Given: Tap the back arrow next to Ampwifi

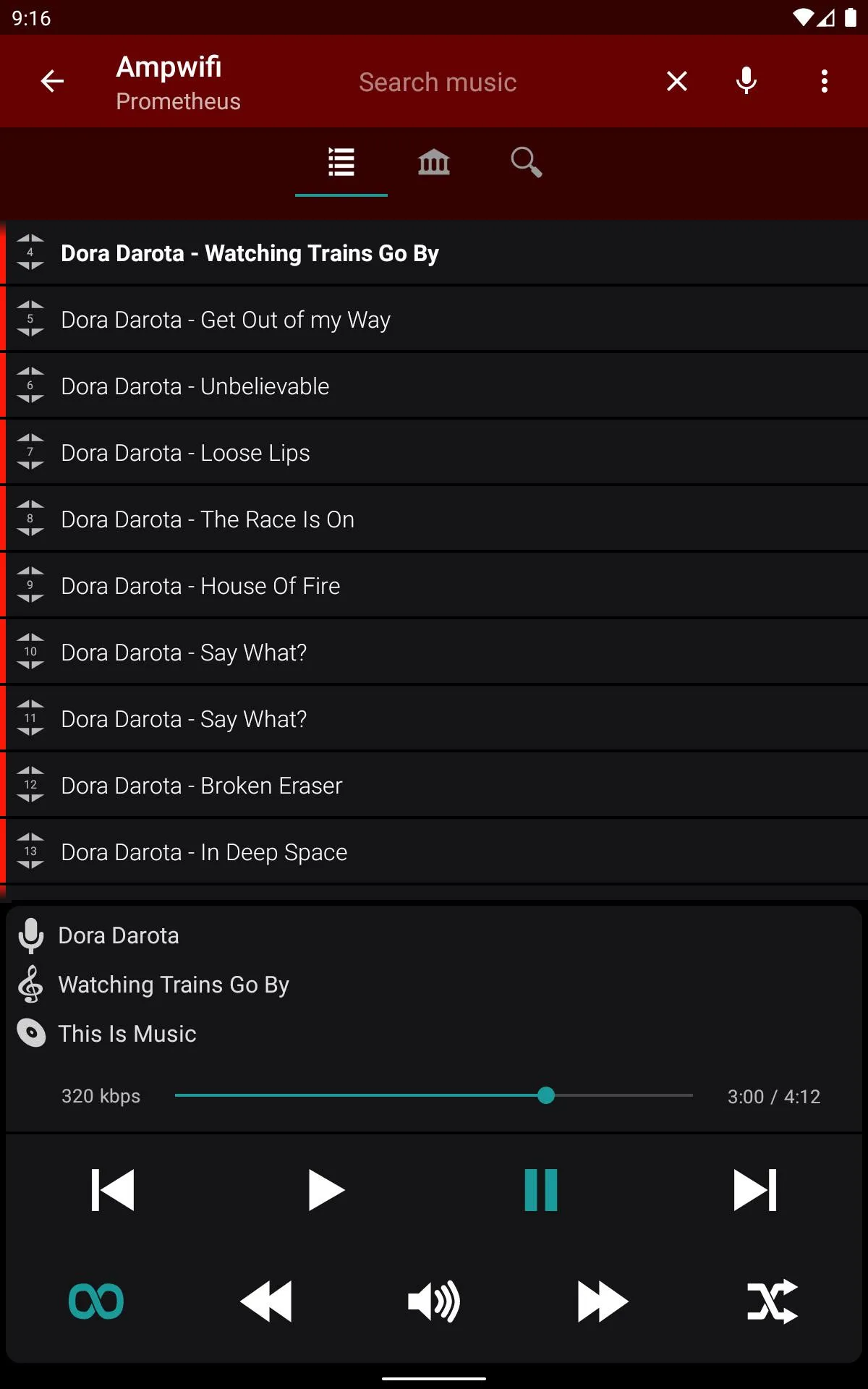Looking at the screenshot, I should [52, 81].
